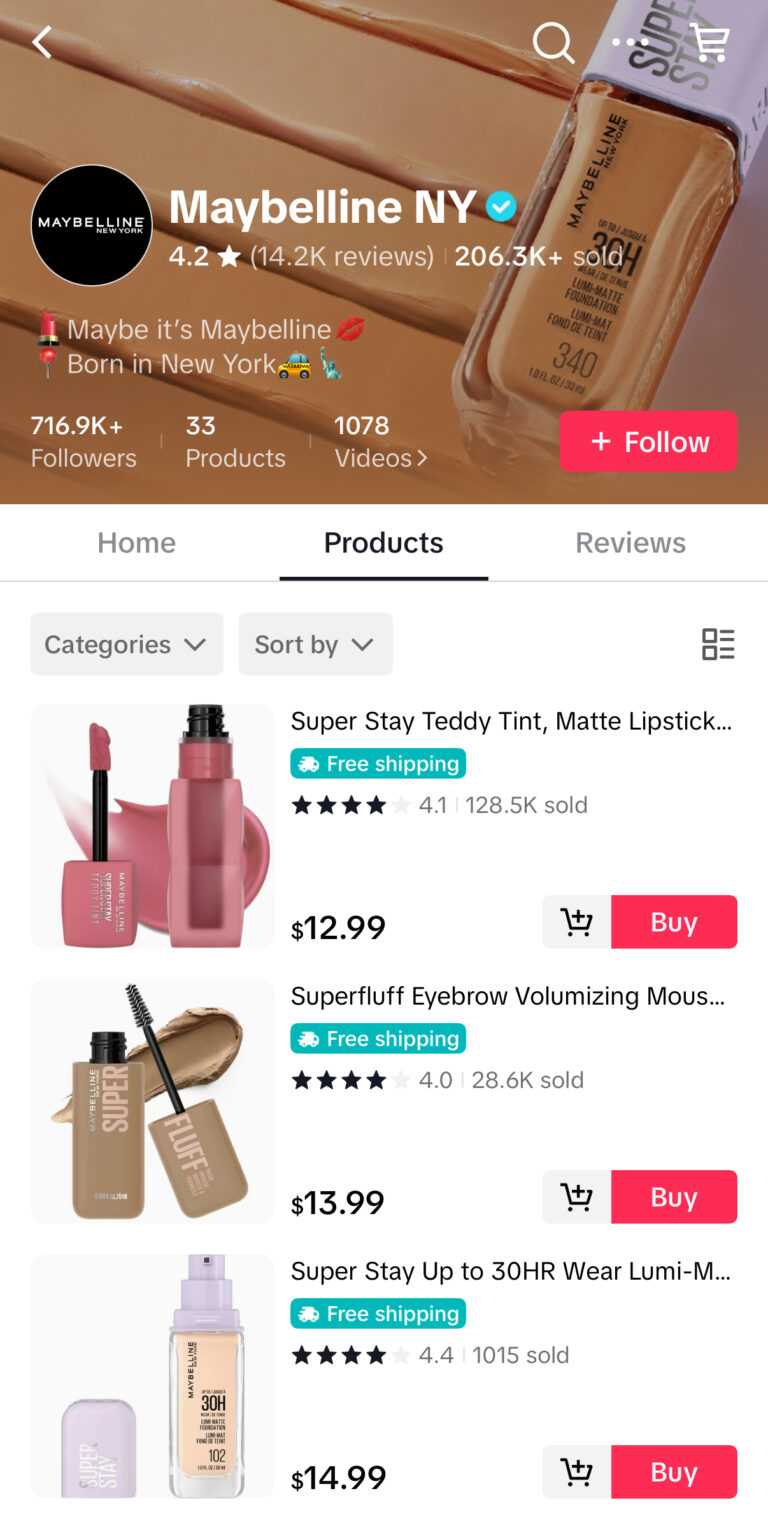Screen dimensions: 768x1519
Task: Expand the Categories dropdown
Action: coord(126,644)
